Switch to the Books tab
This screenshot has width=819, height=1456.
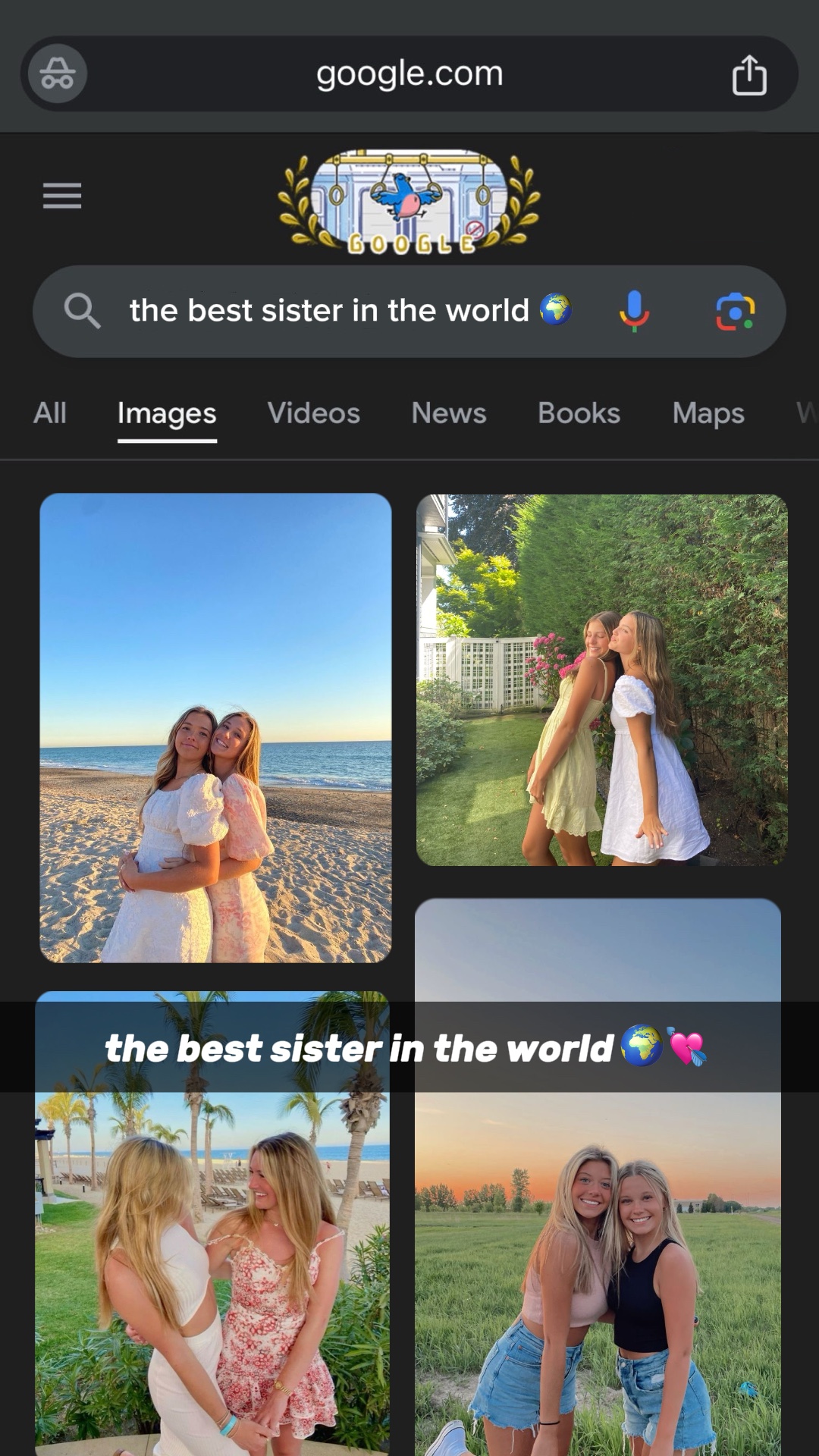[x=579, y=413]
